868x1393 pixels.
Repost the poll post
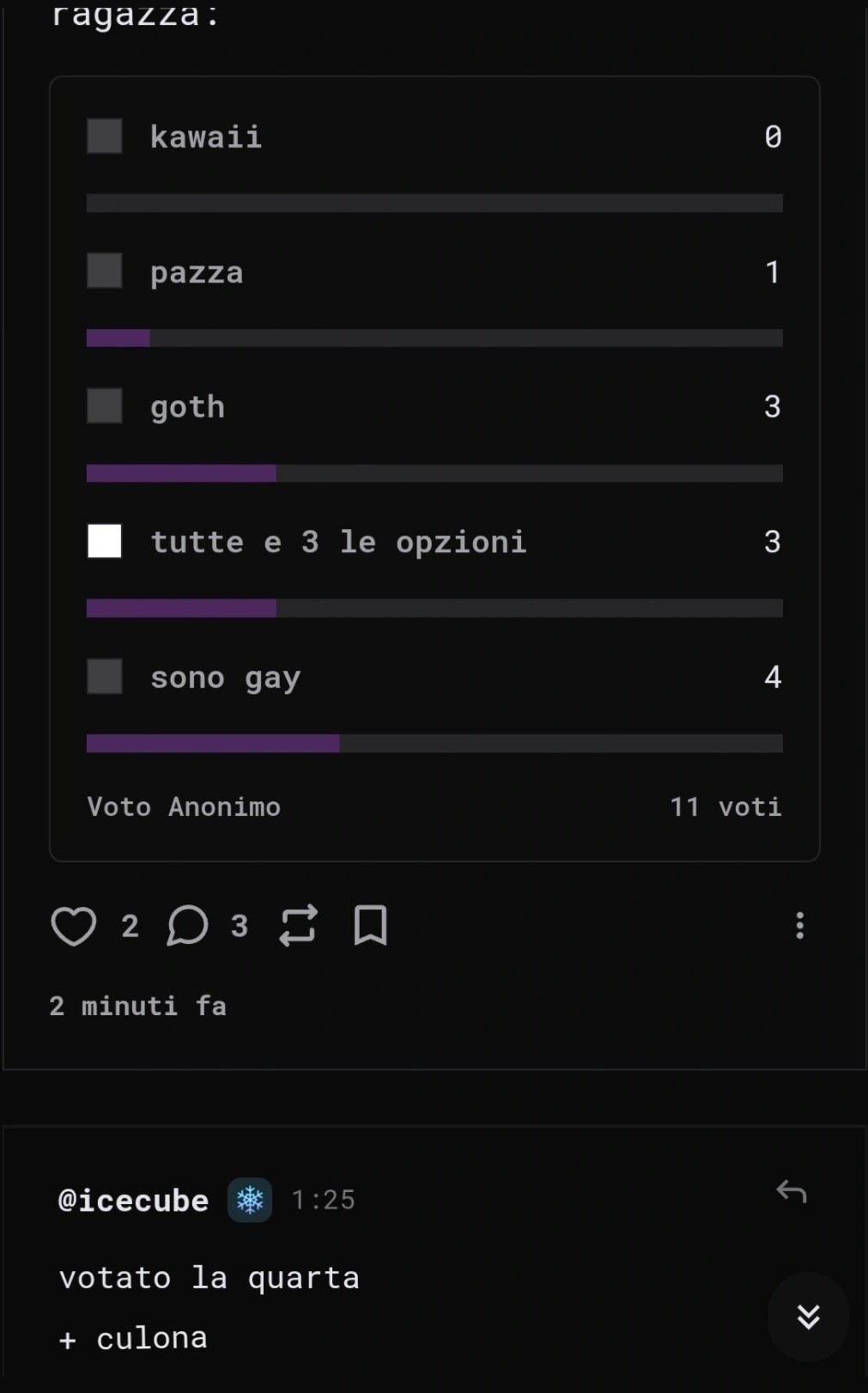298,926
